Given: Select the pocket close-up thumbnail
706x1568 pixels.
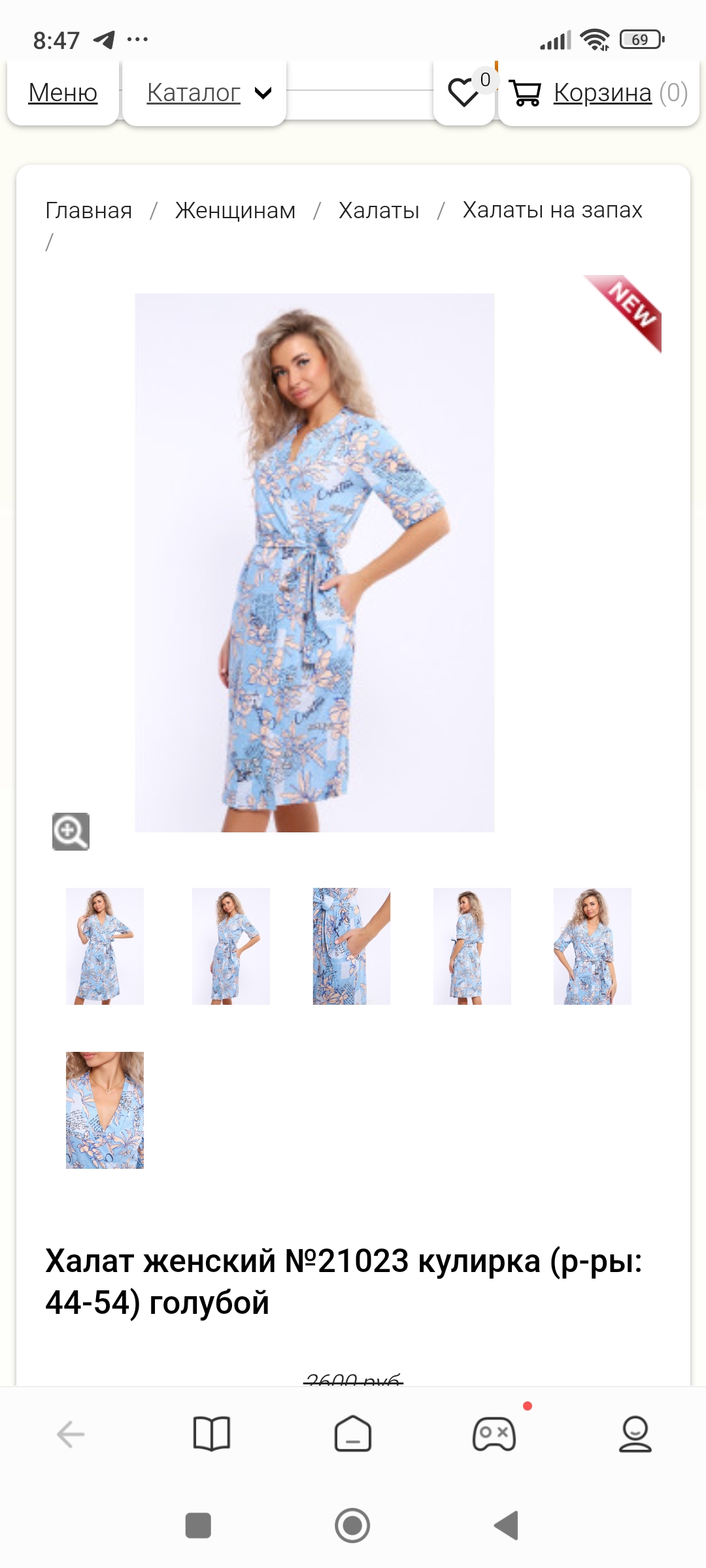Looking at the screenshot, I should tap(352, 946).
